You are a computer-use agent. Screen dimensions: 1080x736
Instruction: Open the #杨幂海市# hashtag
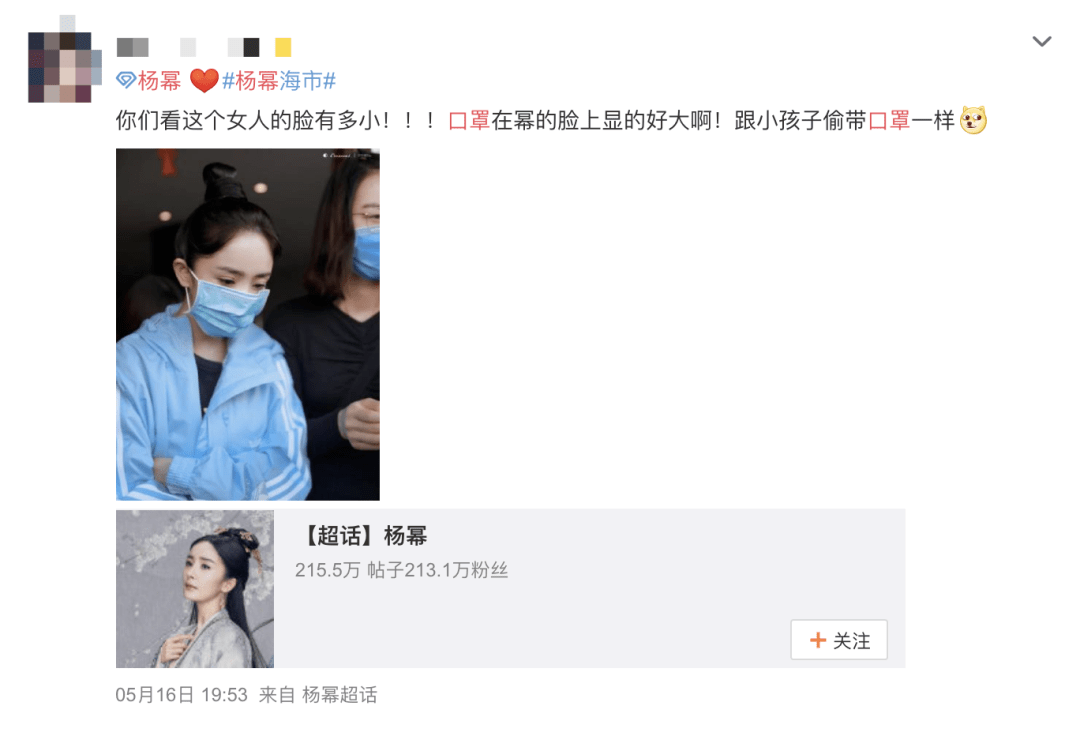(278, 81)
